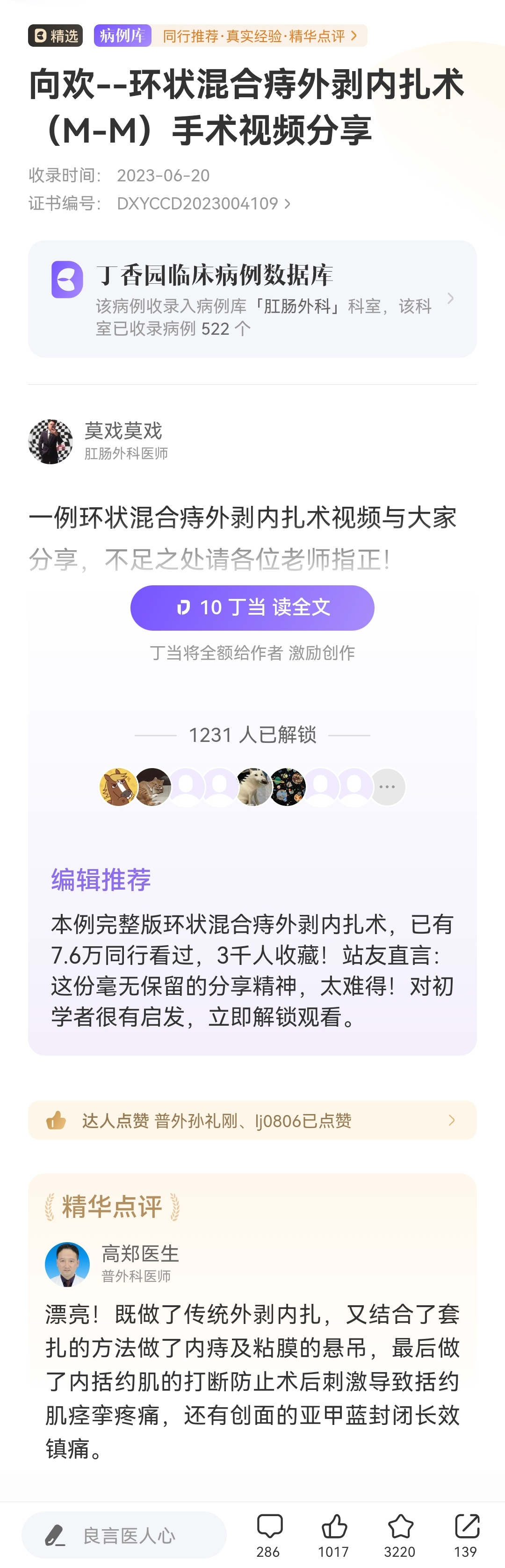View certificate number DXYCCD2023004109
The height and width of the screenshot is (1568, 505).
(x=203, y=203)
